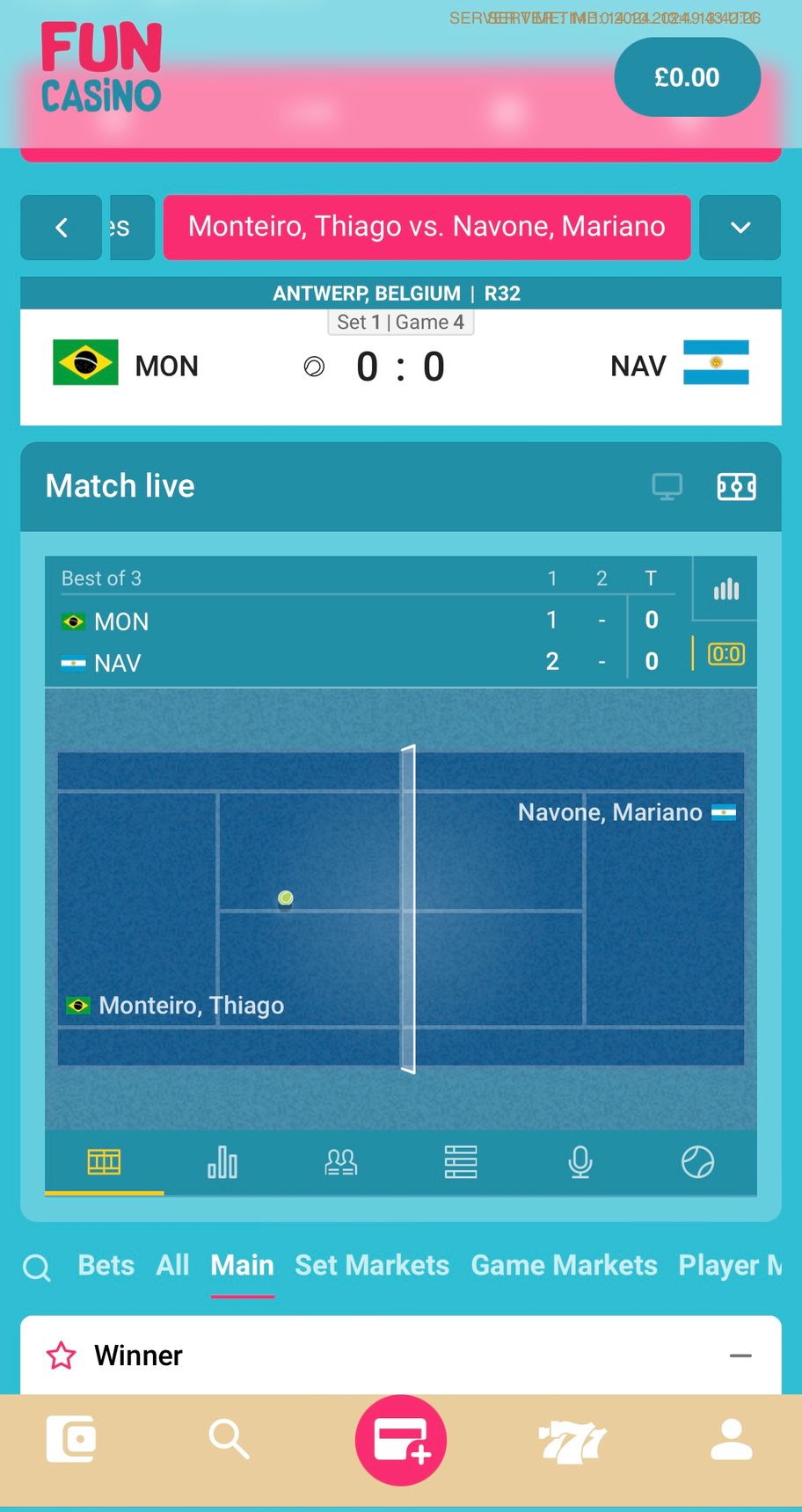This screenshot has width=802, height=1512.
Task: Open the standings table tab
Action: [460, 1162]
